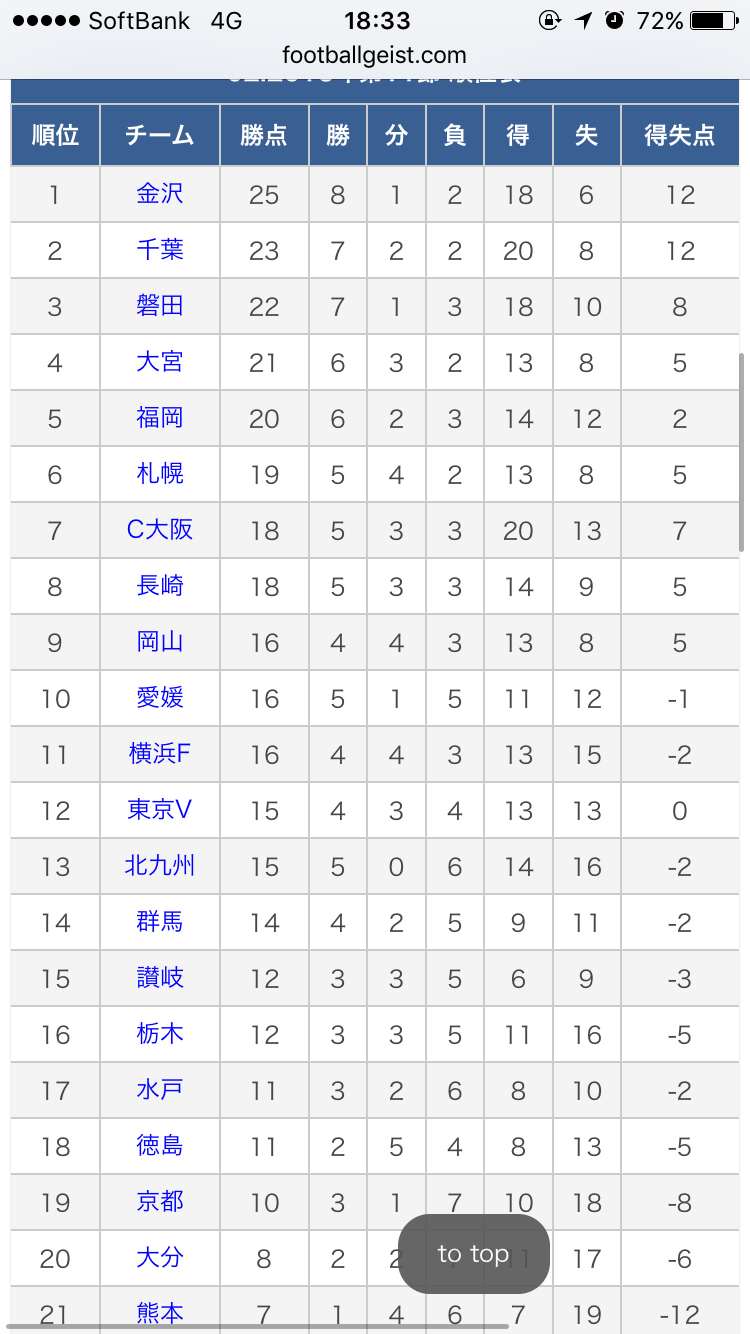The image size is (750, 1334).
Task: Open the 金沢 team link
Action: (160, 194)
